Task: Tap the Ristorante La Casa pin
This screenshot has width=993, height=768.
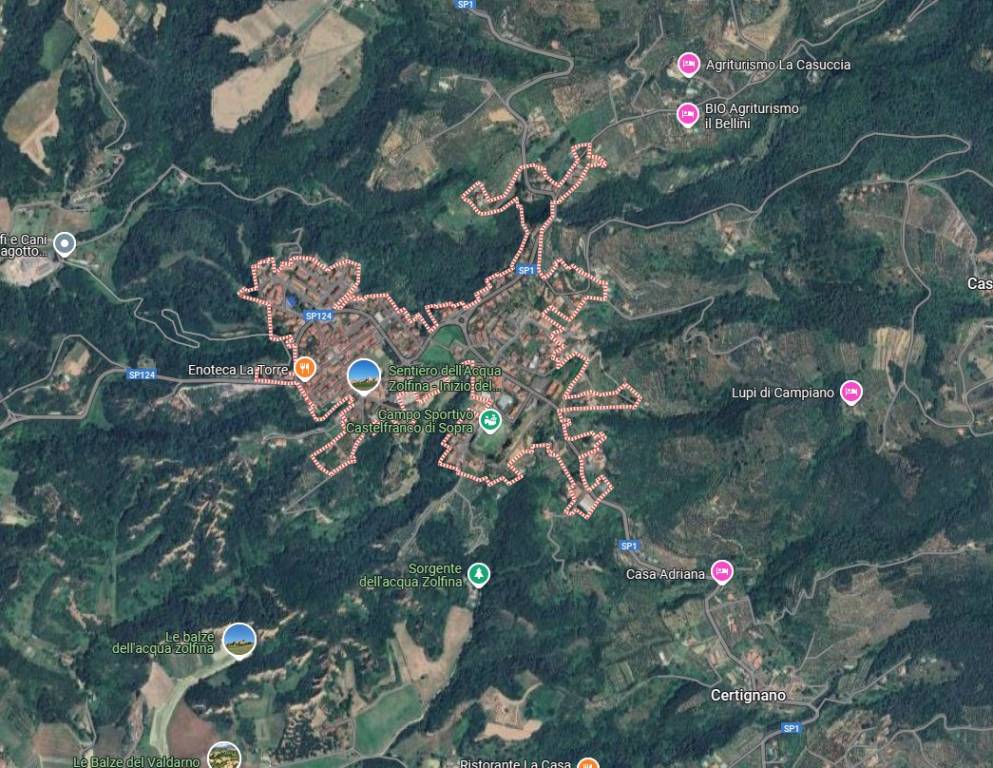Action: pos(588,764)
